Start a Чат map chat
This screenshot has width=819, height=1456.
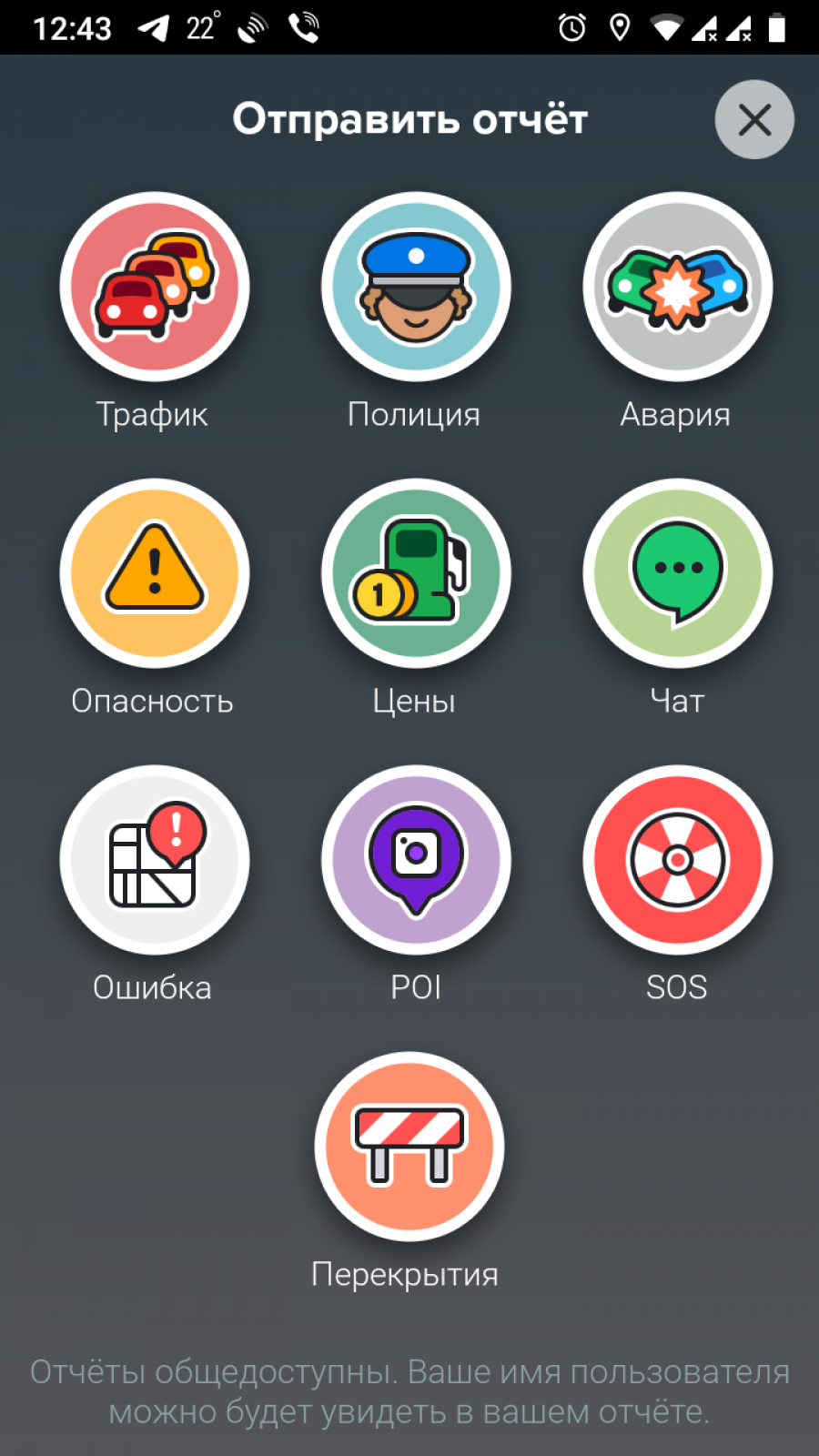(x=678, y=573)
